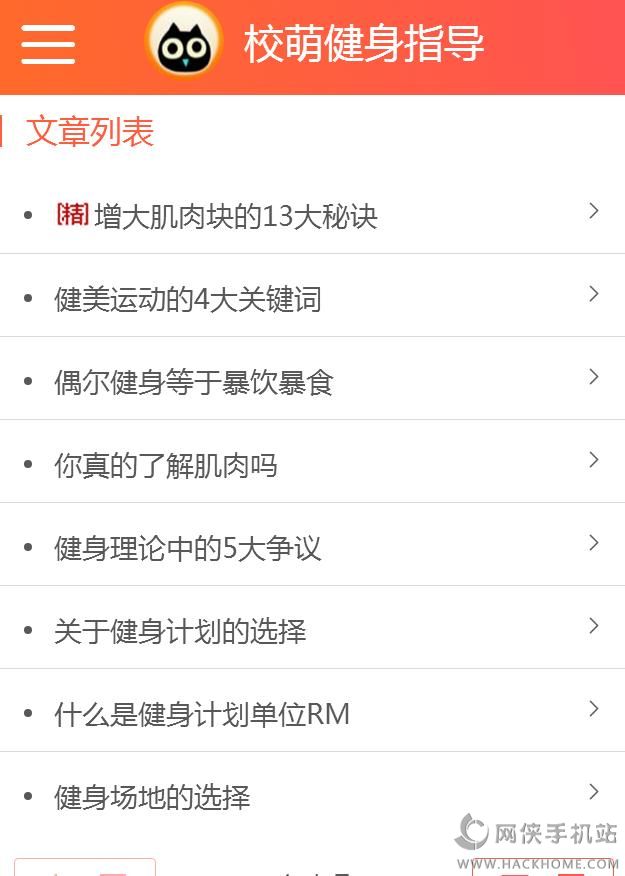Open article 偶尔健身等于暴饮暴食
This screenshot has width=625, height=876.
pyautogui.click(x=193, y=381)
